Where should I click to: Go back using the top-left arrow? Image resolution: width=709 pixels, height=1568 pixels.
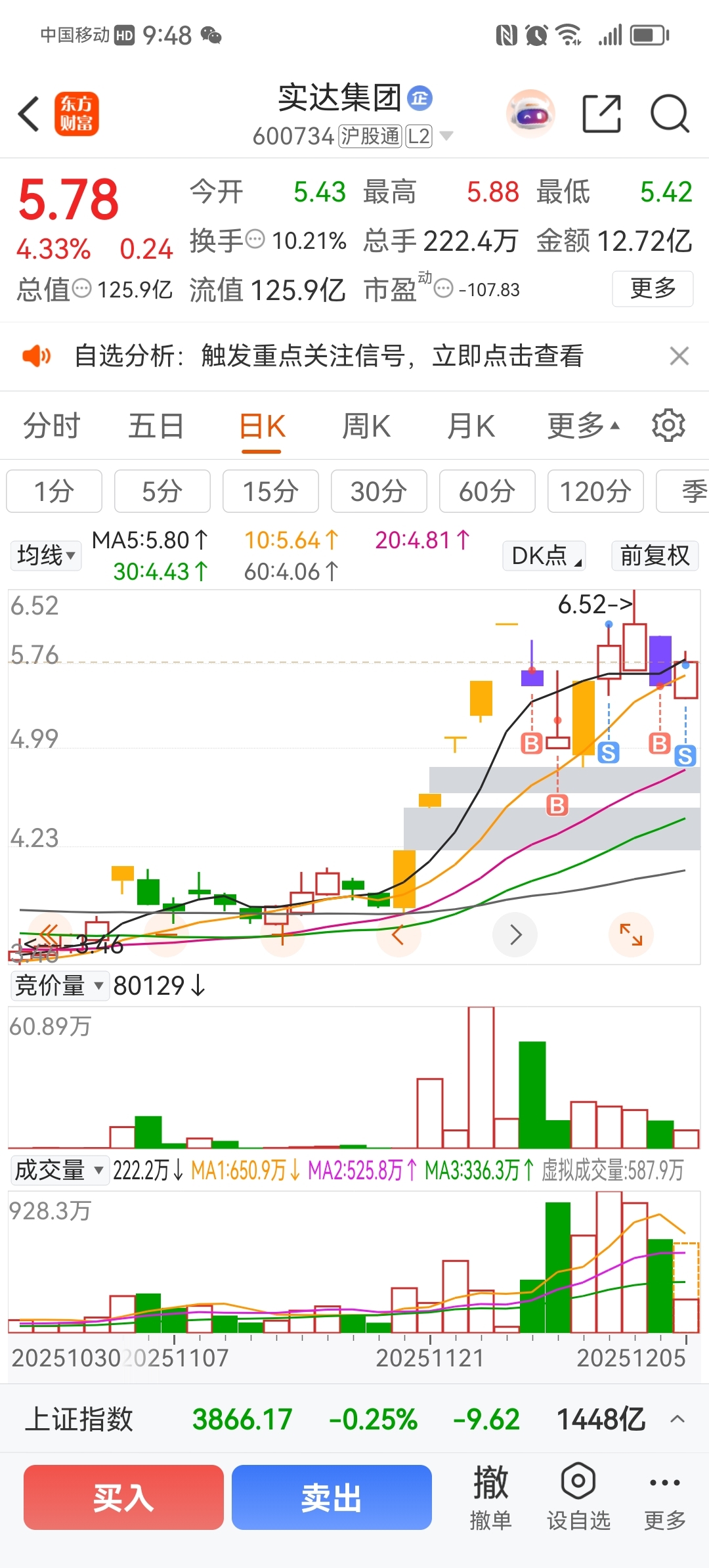click(29, 114)
